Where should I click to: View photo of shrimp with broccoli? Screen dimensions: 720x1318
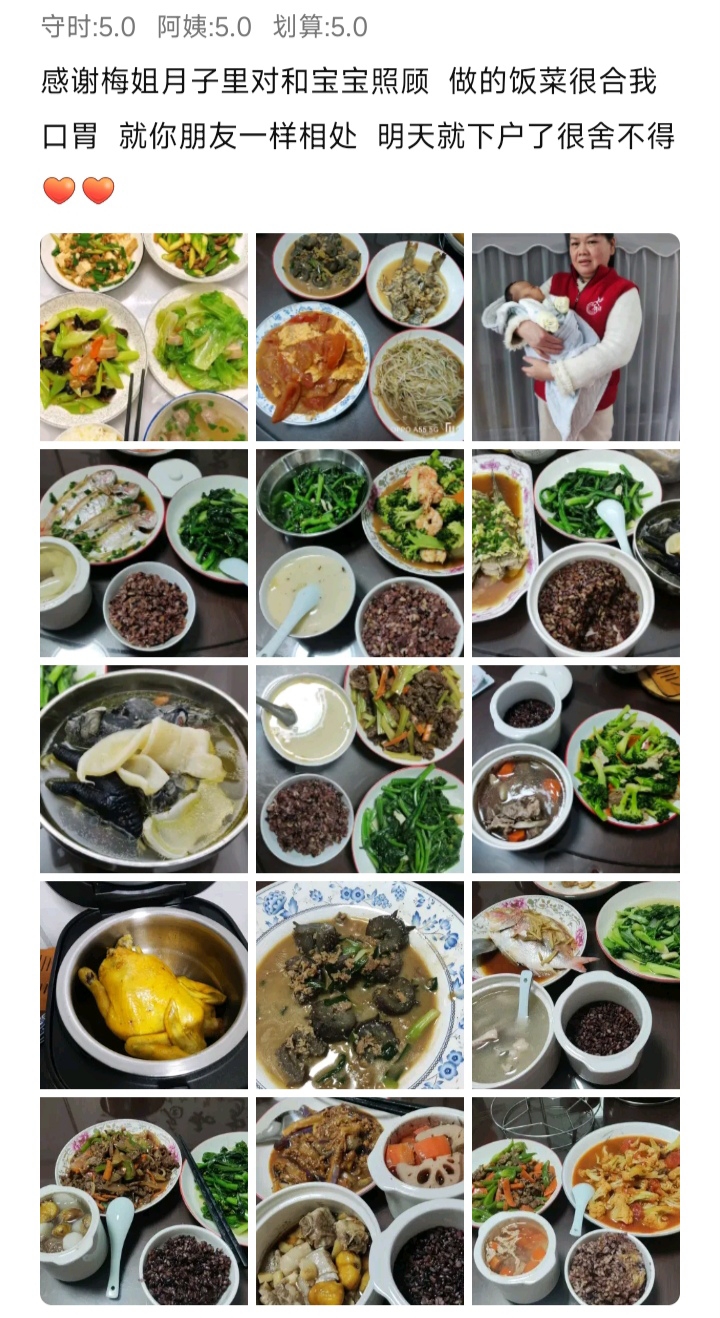click(x=360, y=553)
